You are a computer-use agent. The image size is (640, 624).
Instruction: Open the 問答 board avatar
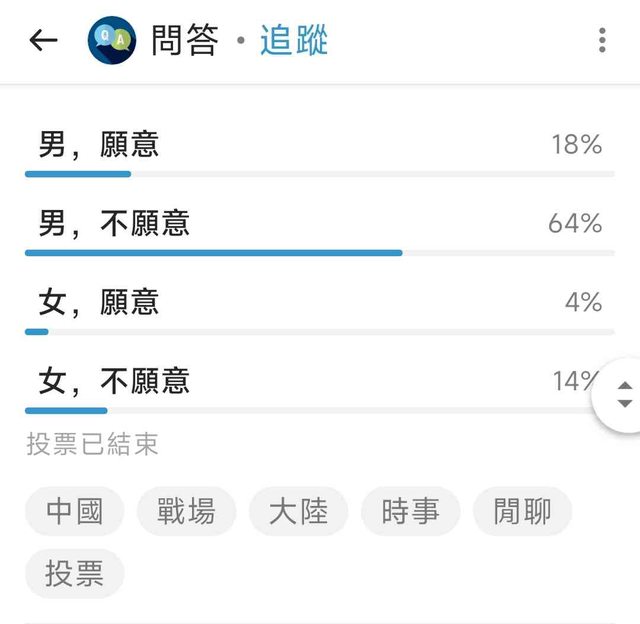pyautogui.click(x=111, y=40)
